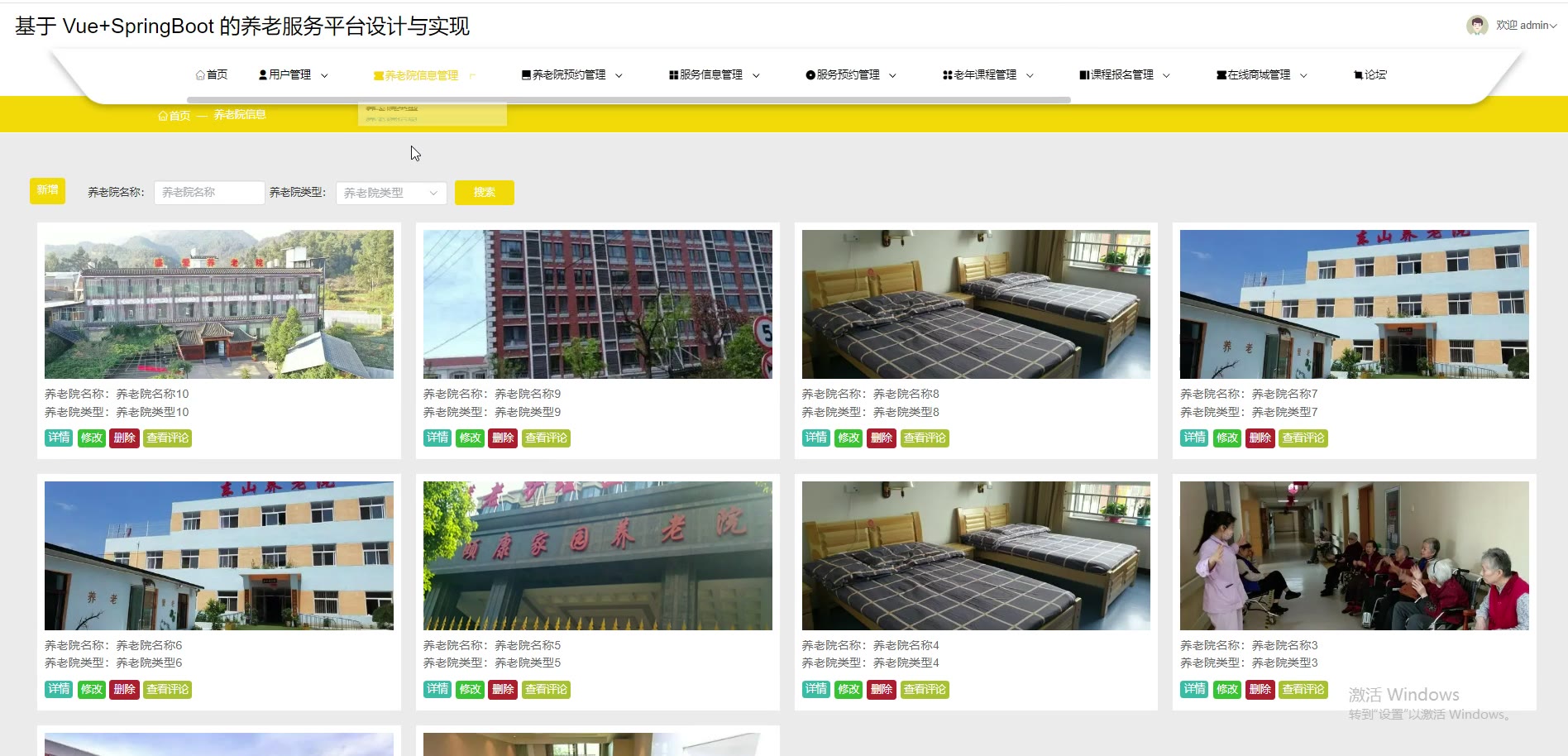View 详情 for 养老院名称10
This screenshot has width=1568, height=756.
pyautogui.click(x=59, y=438)
